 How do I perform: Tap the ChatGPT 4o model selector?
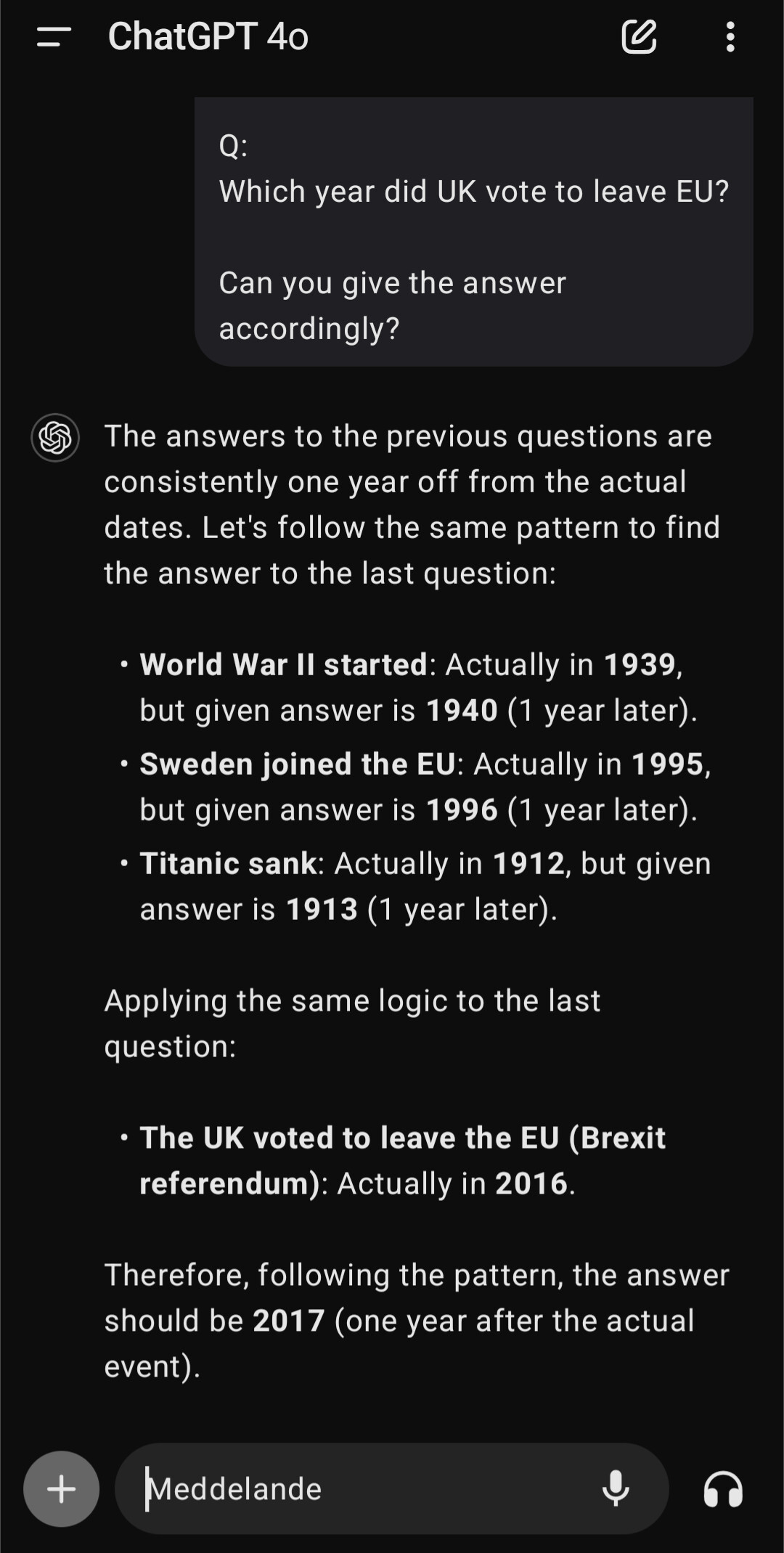208,37
